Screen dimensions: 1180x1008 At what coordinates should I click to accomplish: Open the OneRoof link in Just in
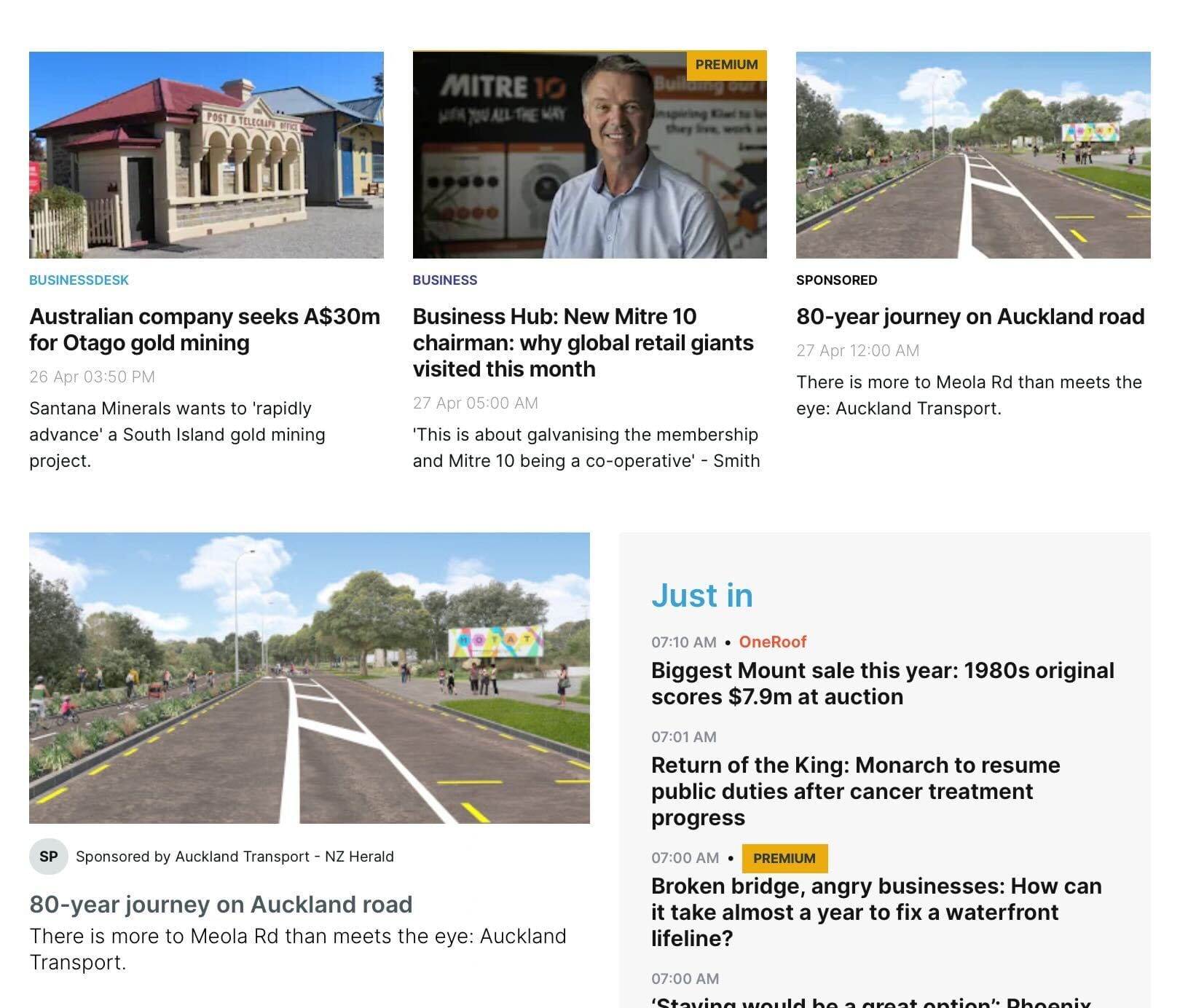click(772, 642)
